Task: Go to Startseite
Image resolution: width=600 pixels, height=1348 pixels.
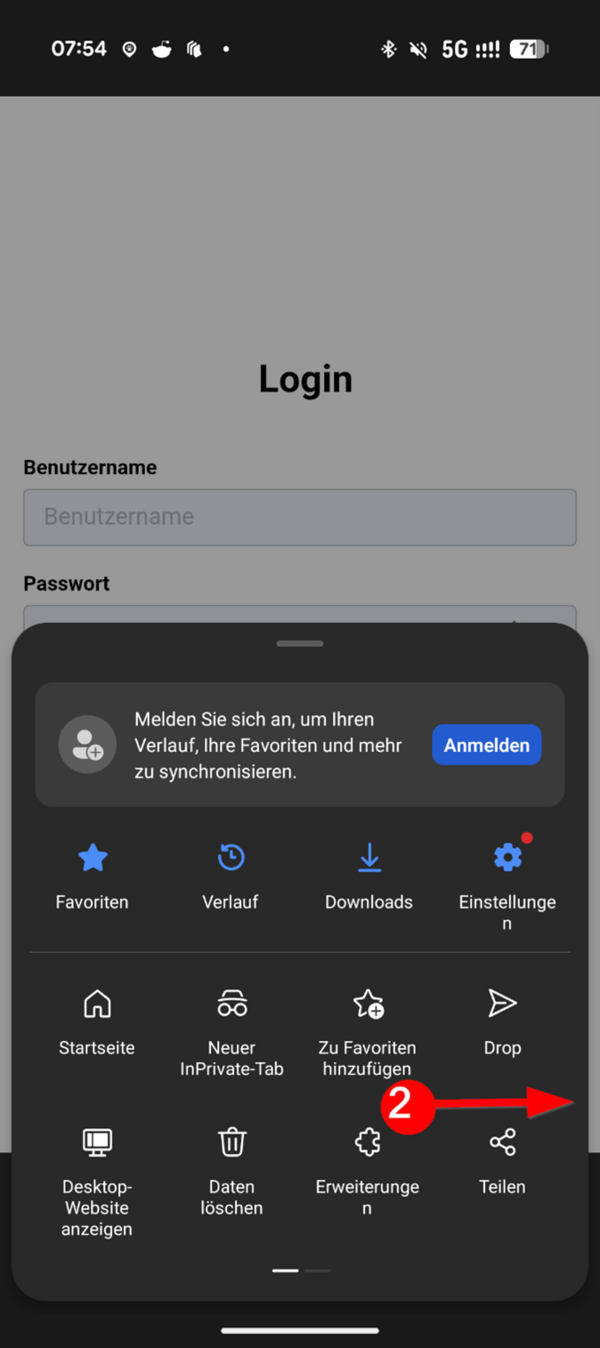Action: 97,1020
